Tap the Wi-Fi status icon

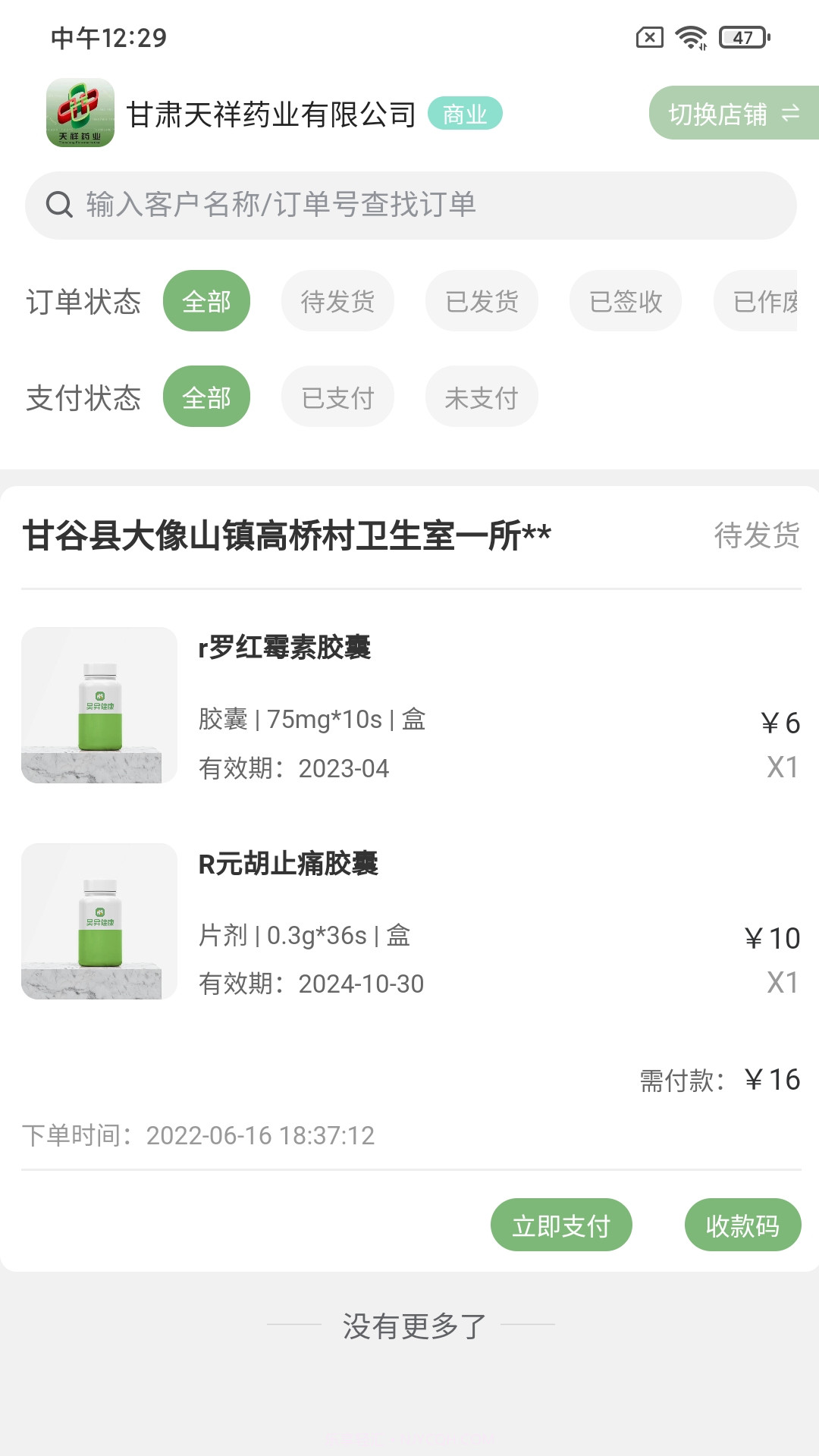691,36
